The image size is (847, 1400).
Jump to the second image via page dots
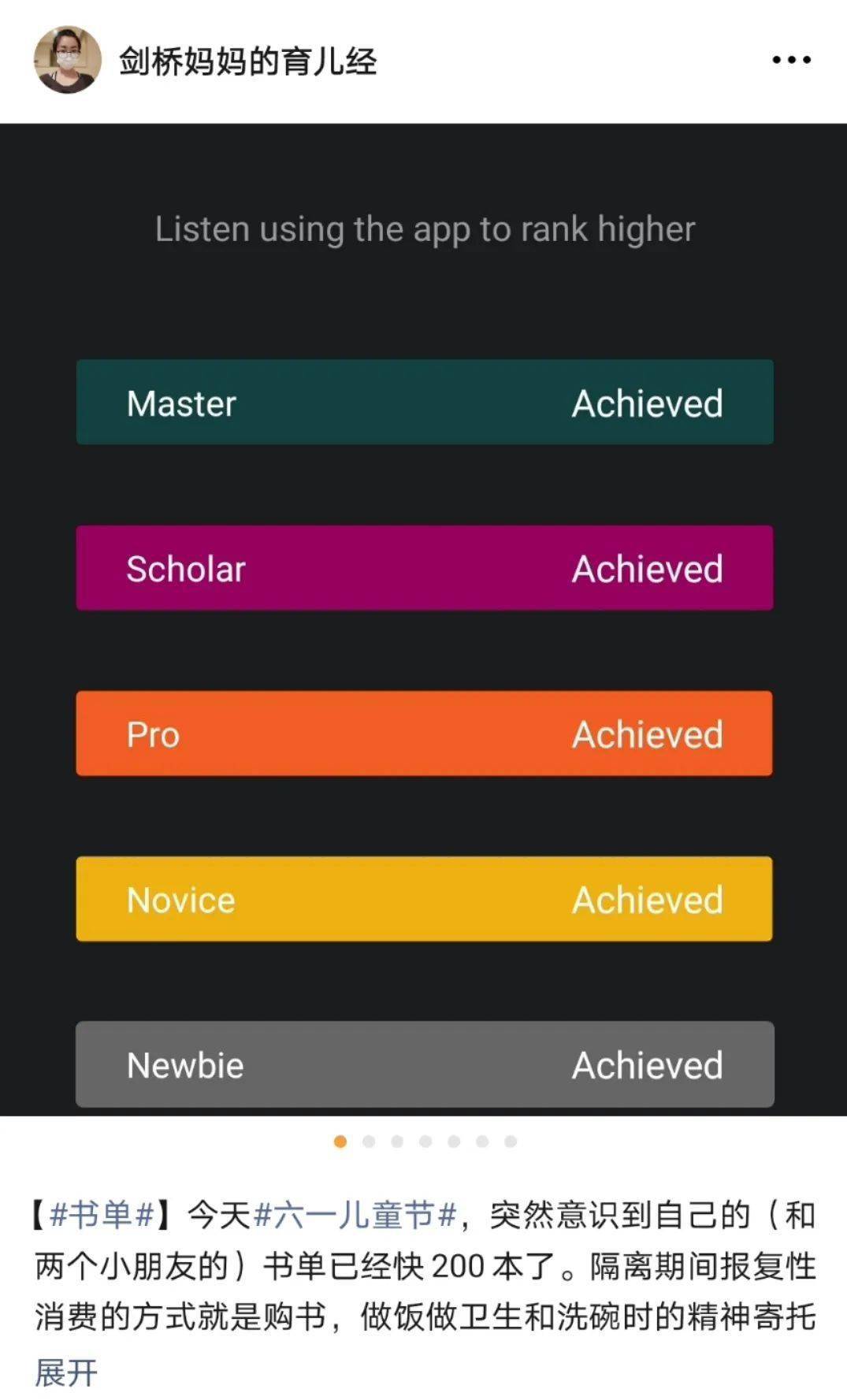(x=369, y=1142)
